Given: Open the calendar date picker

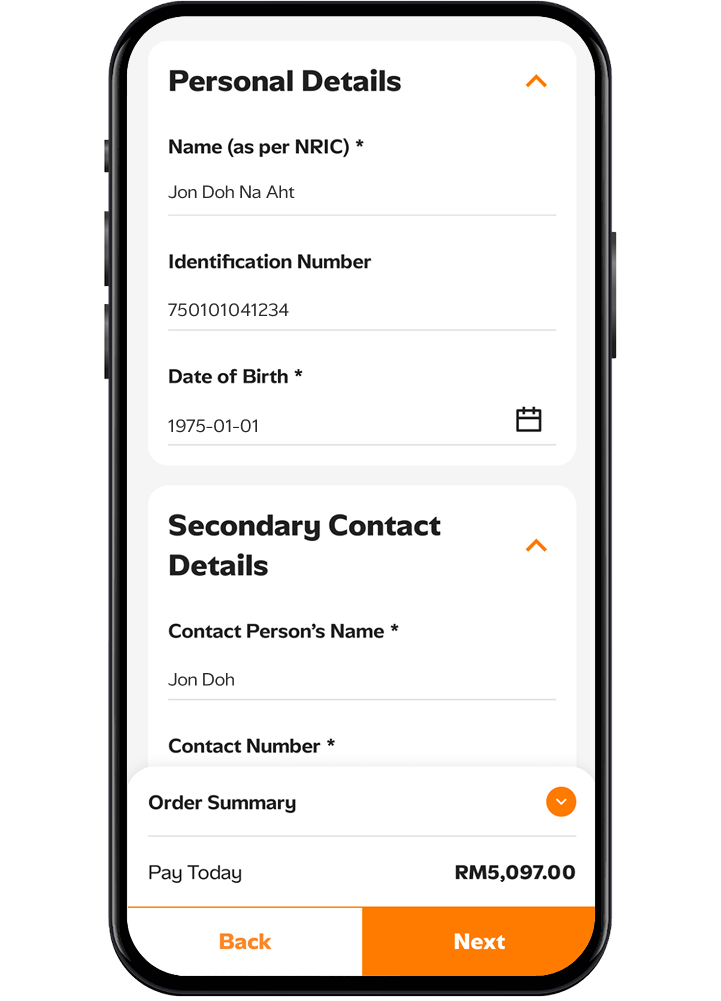Looking at the screenshot, I should coord(528,420).
